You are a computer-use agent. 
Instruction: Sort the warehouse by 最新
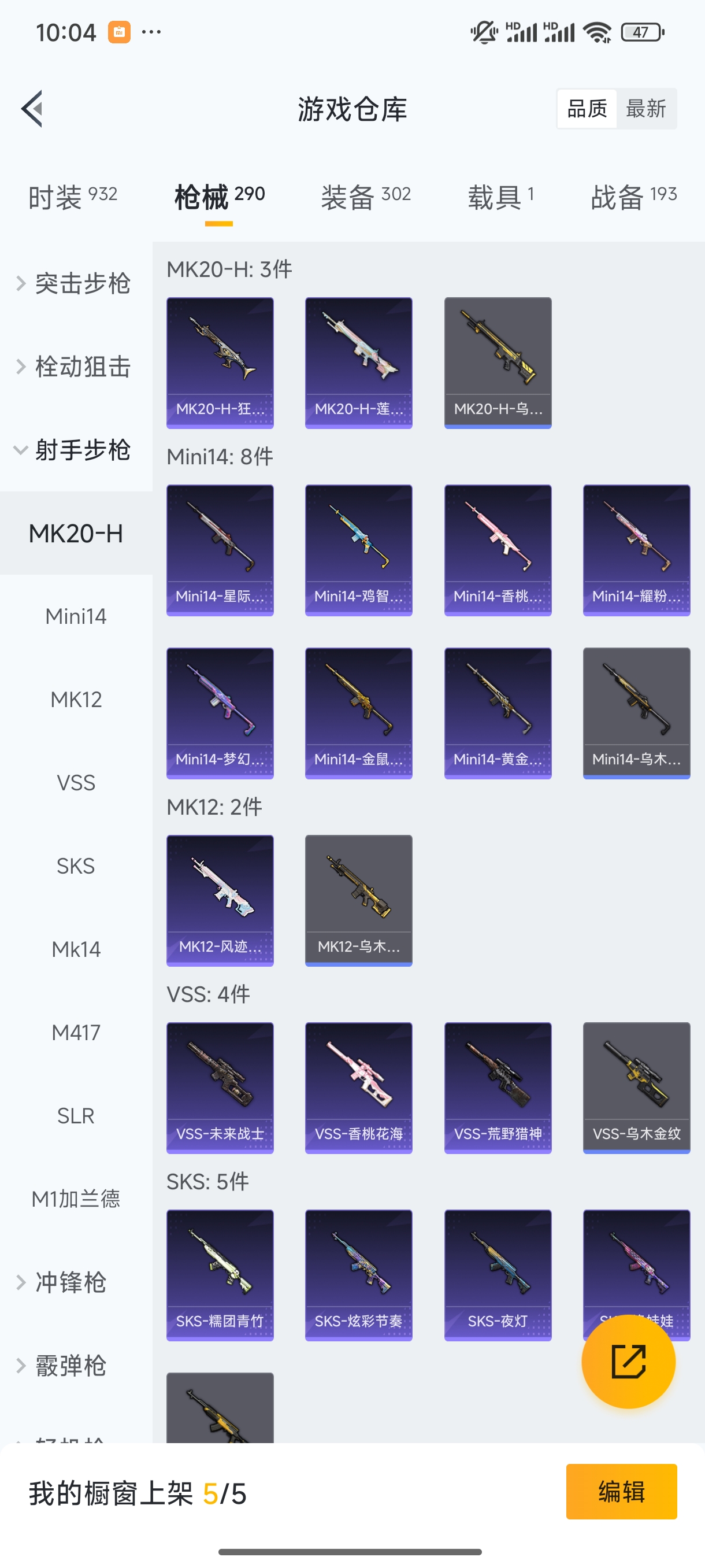coord(646,109)
